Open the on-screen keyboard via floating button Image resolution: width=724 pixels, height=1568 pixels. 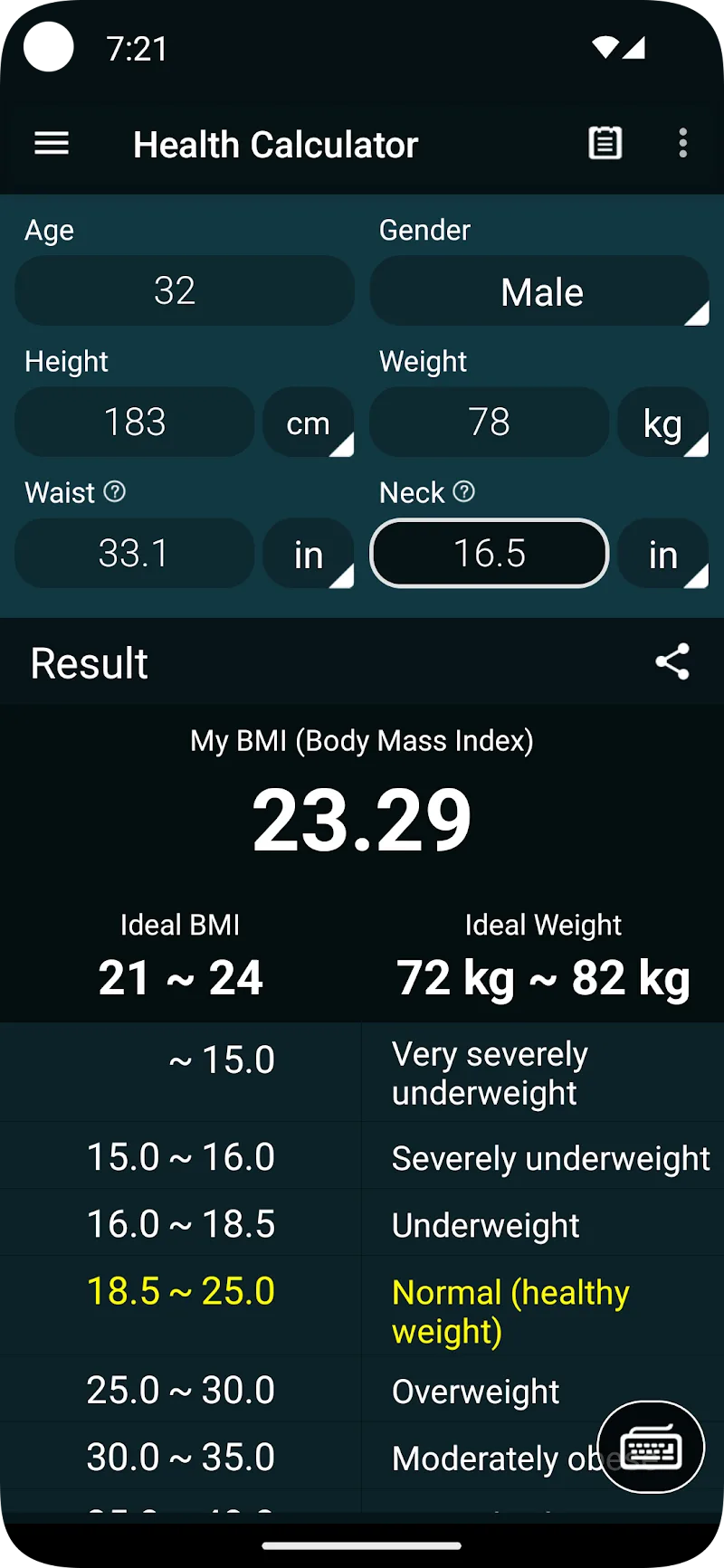click(651, 1446)
